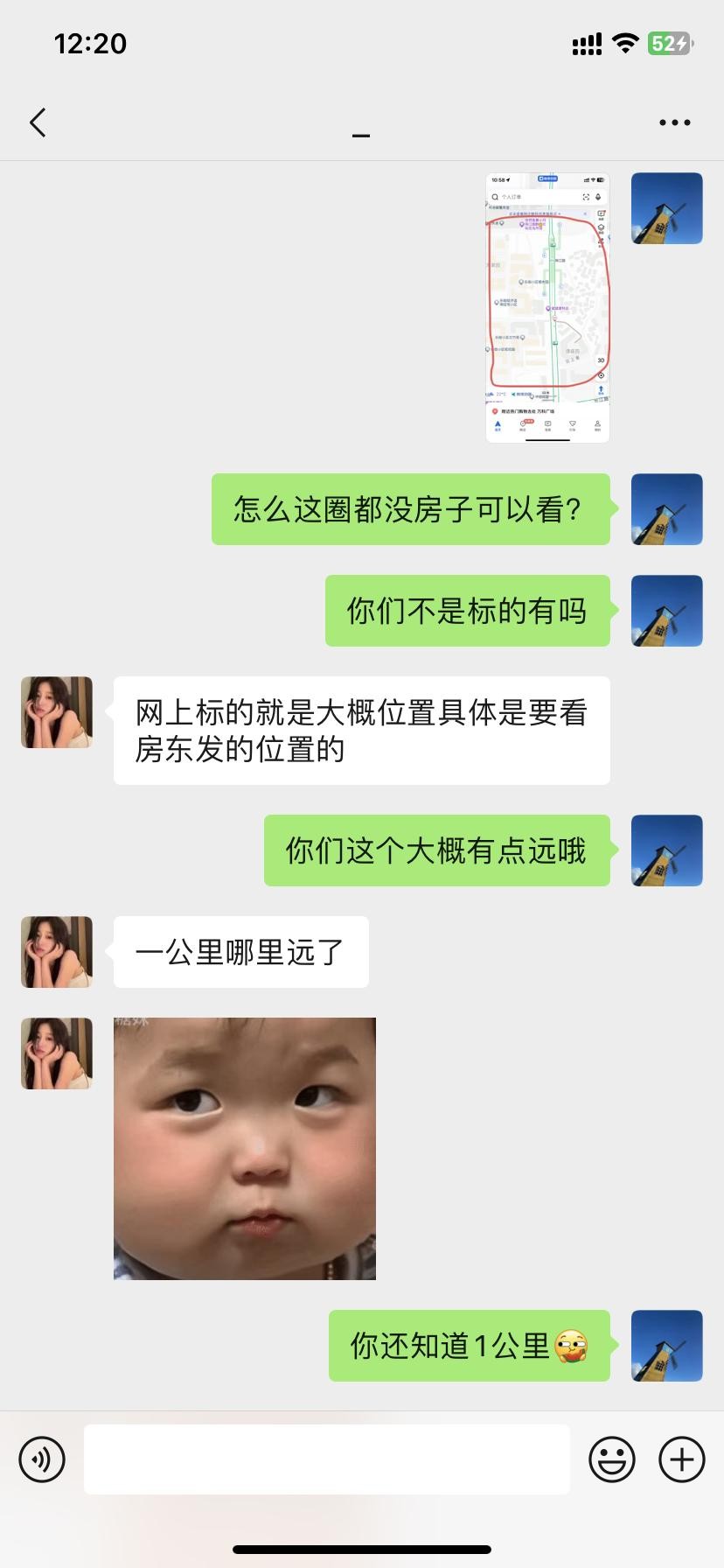Open the contact's avatar beside the "一公里哪里远了" message
The height and width of the screenshot is (1568, 724).
click(x=57, y=952)
